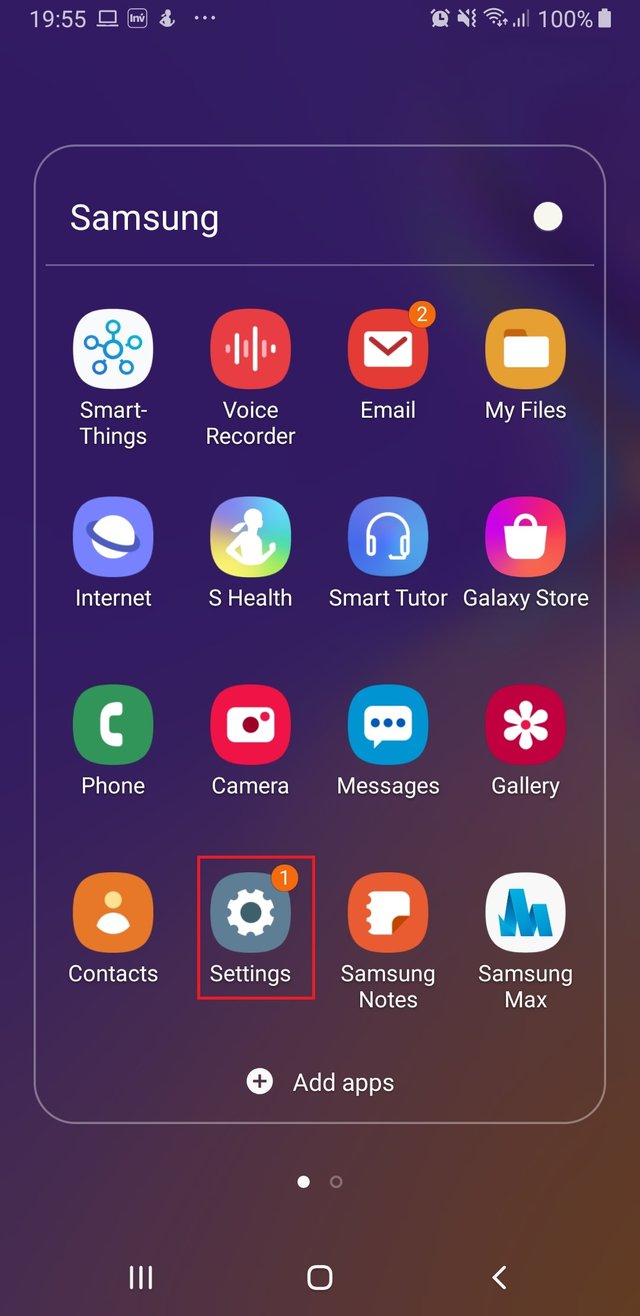Launch Voice Recorder

(x=250, y=349)
